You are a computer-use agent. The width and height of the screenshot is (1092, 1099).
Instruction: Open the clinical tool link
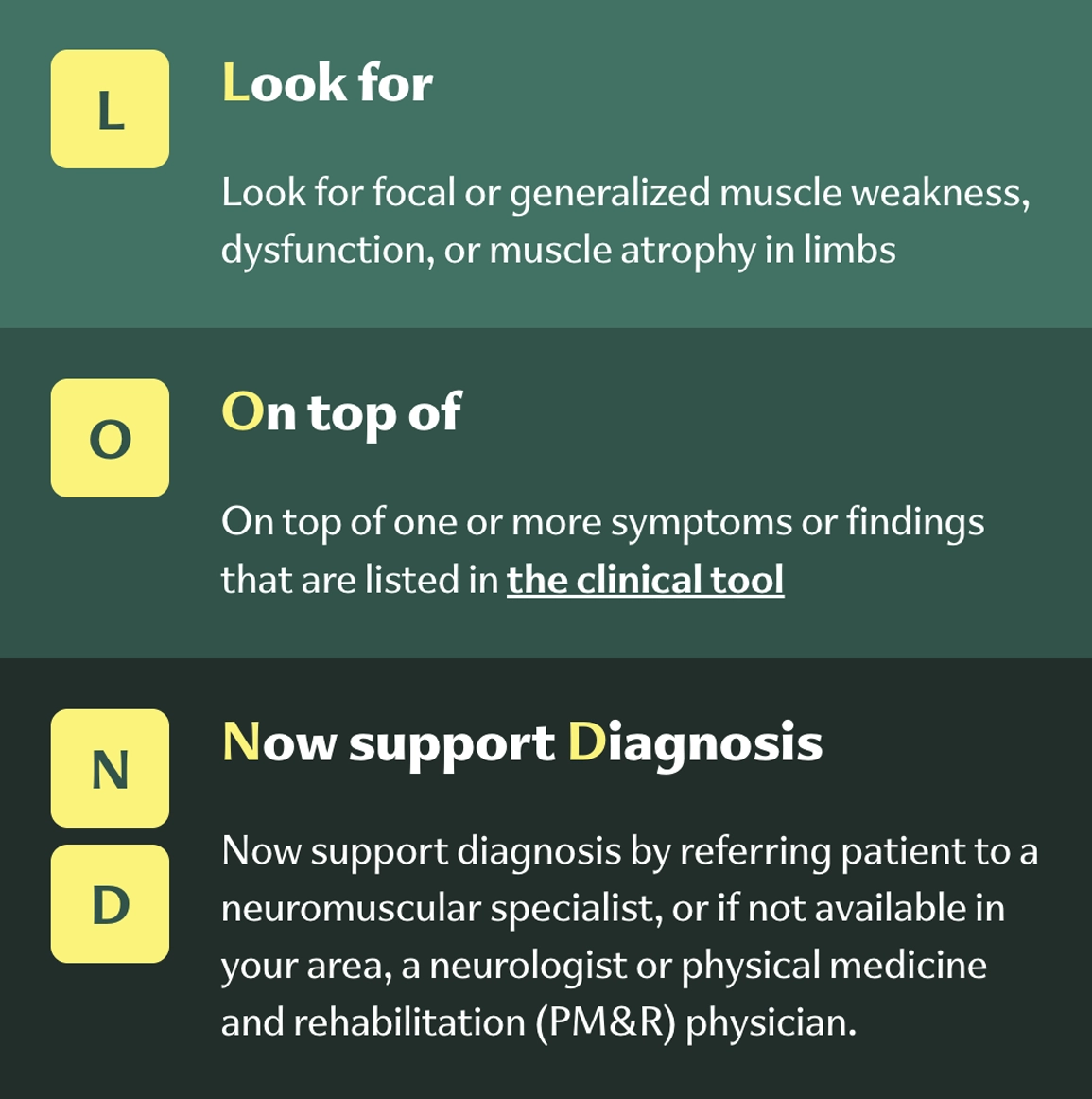[x=645, y=580]
